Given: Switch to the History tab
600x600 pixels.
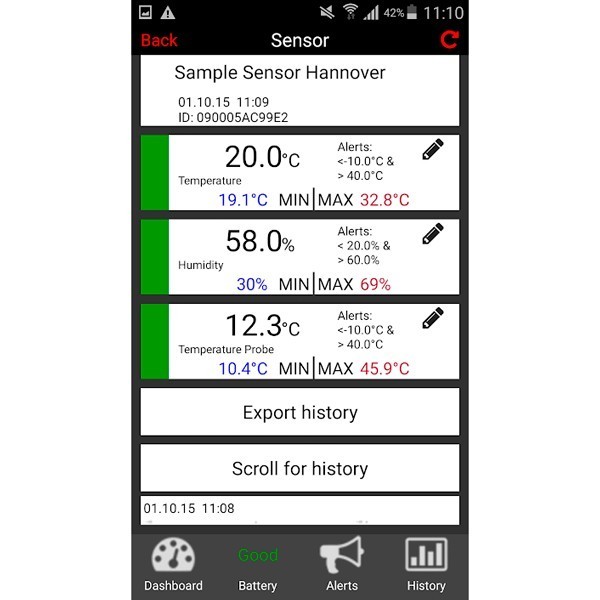Looking at the screenshot, I should point(425,565).
